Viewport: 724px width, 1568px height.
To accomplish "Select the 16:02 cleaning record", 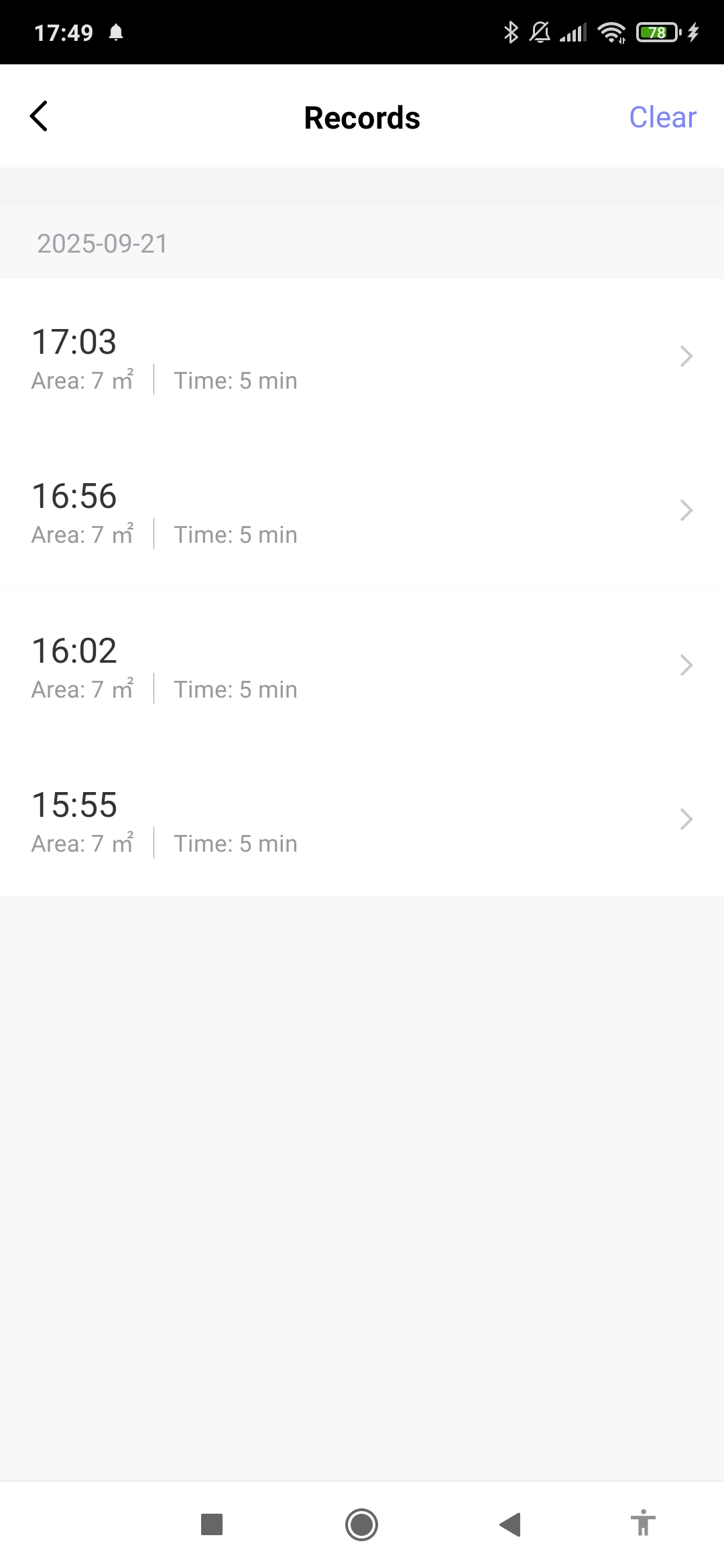I will (x=362, y=666).
